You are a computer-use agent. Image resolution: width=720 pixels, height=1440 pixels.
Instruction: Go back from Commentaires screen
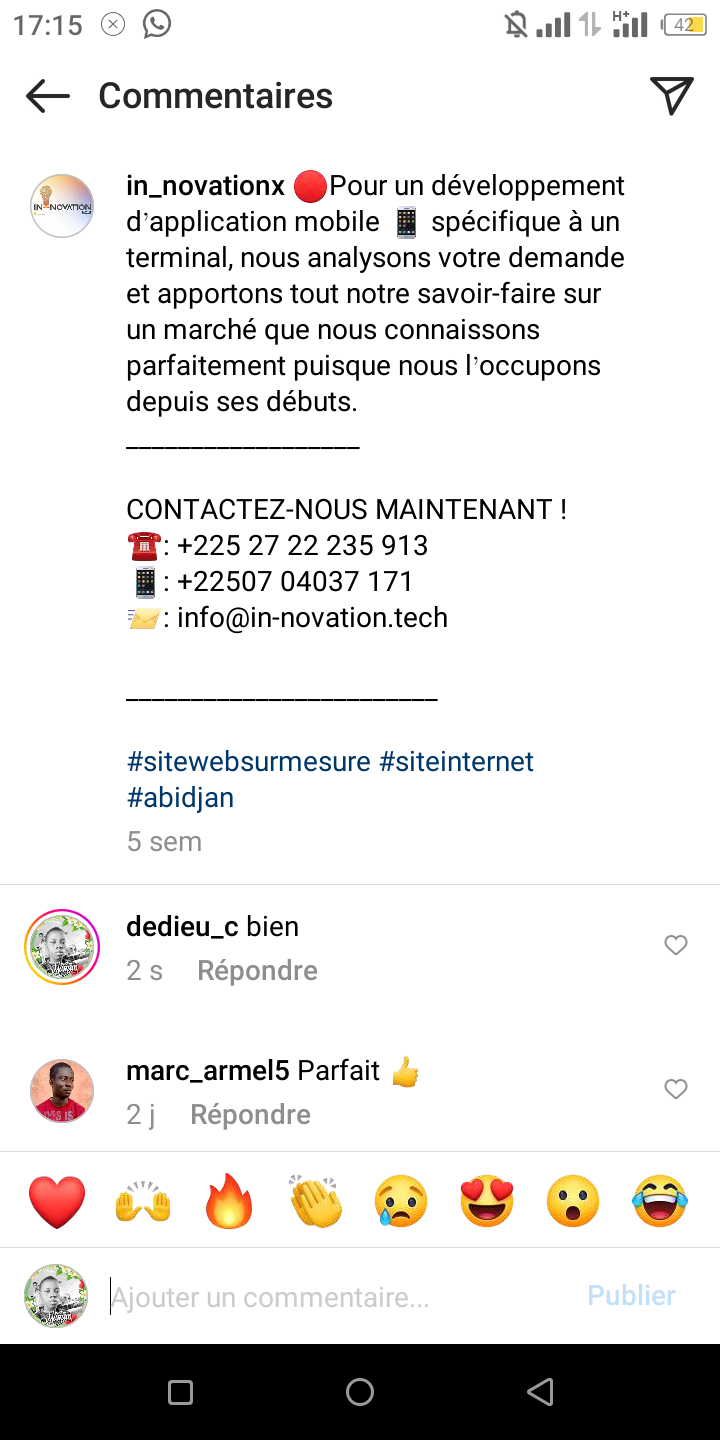(48, 96)
